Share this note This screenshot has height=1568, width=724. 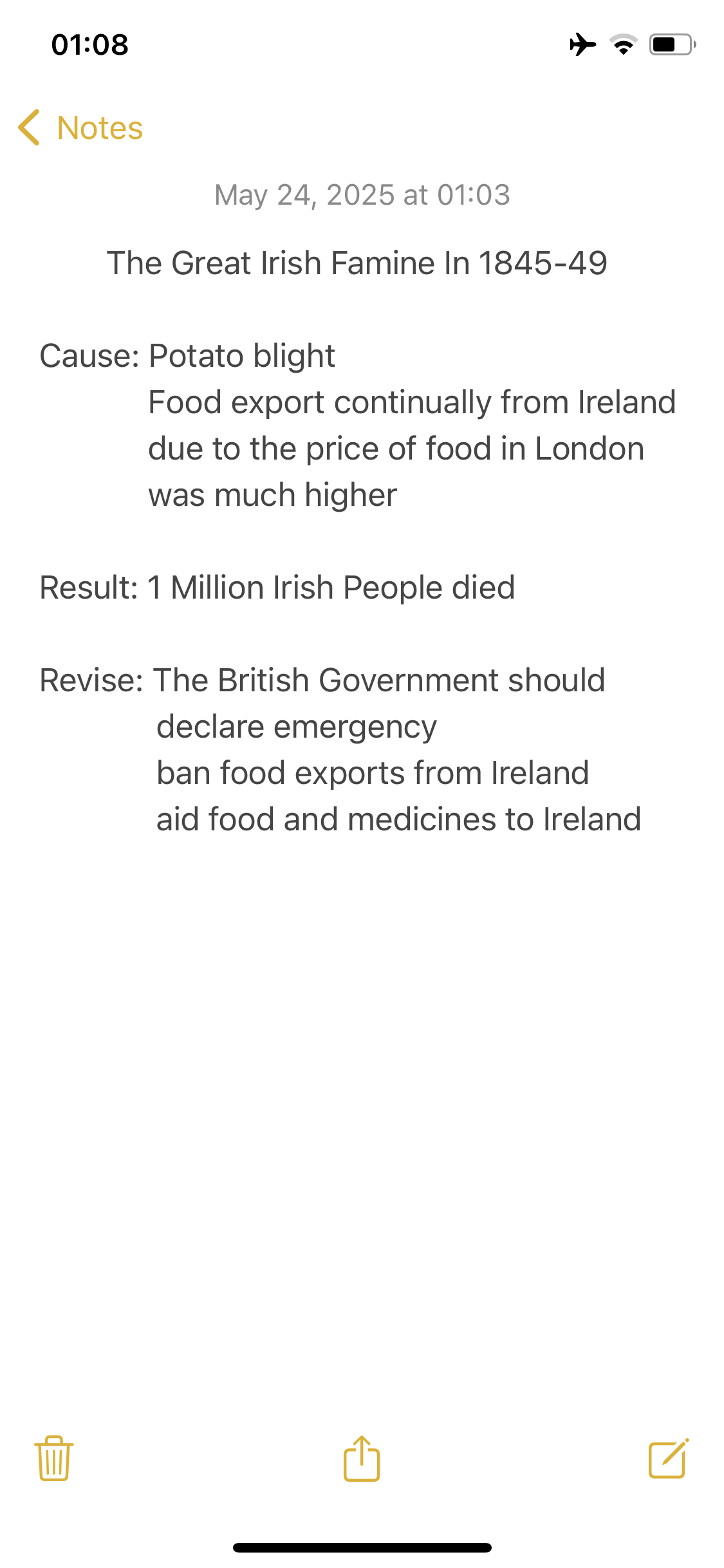click(362, 1459)
